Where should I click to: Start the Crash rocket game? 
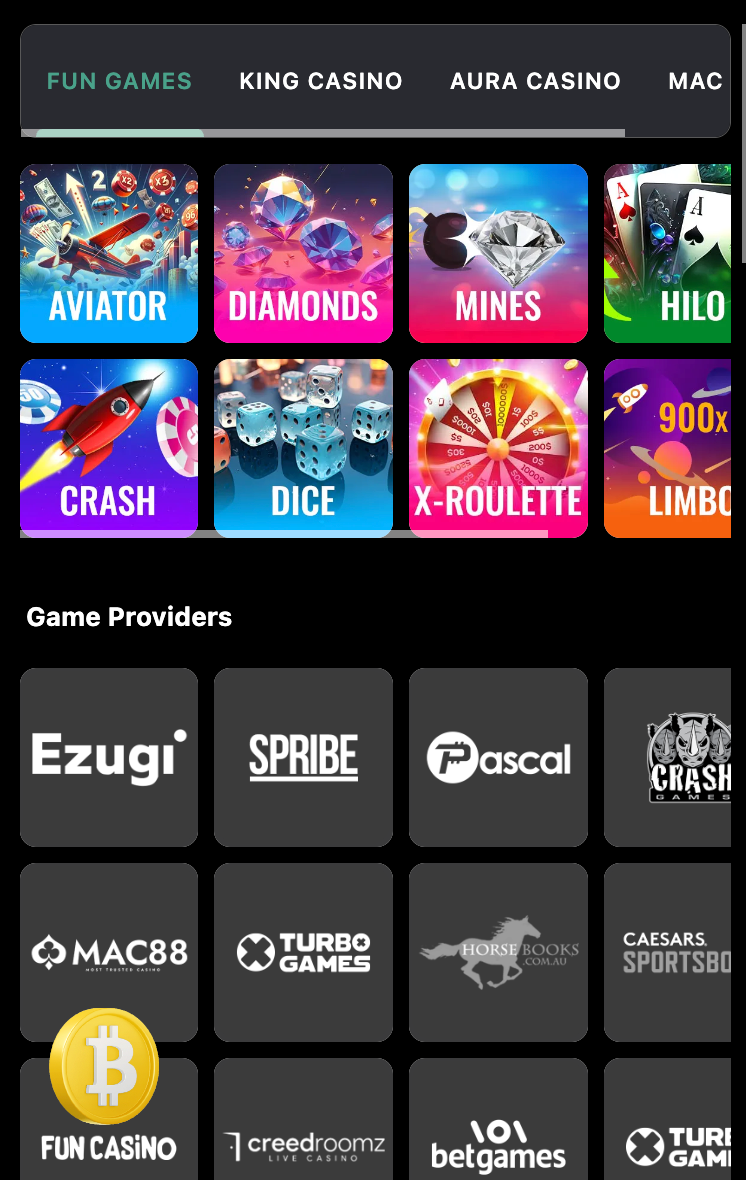[109, 448]
